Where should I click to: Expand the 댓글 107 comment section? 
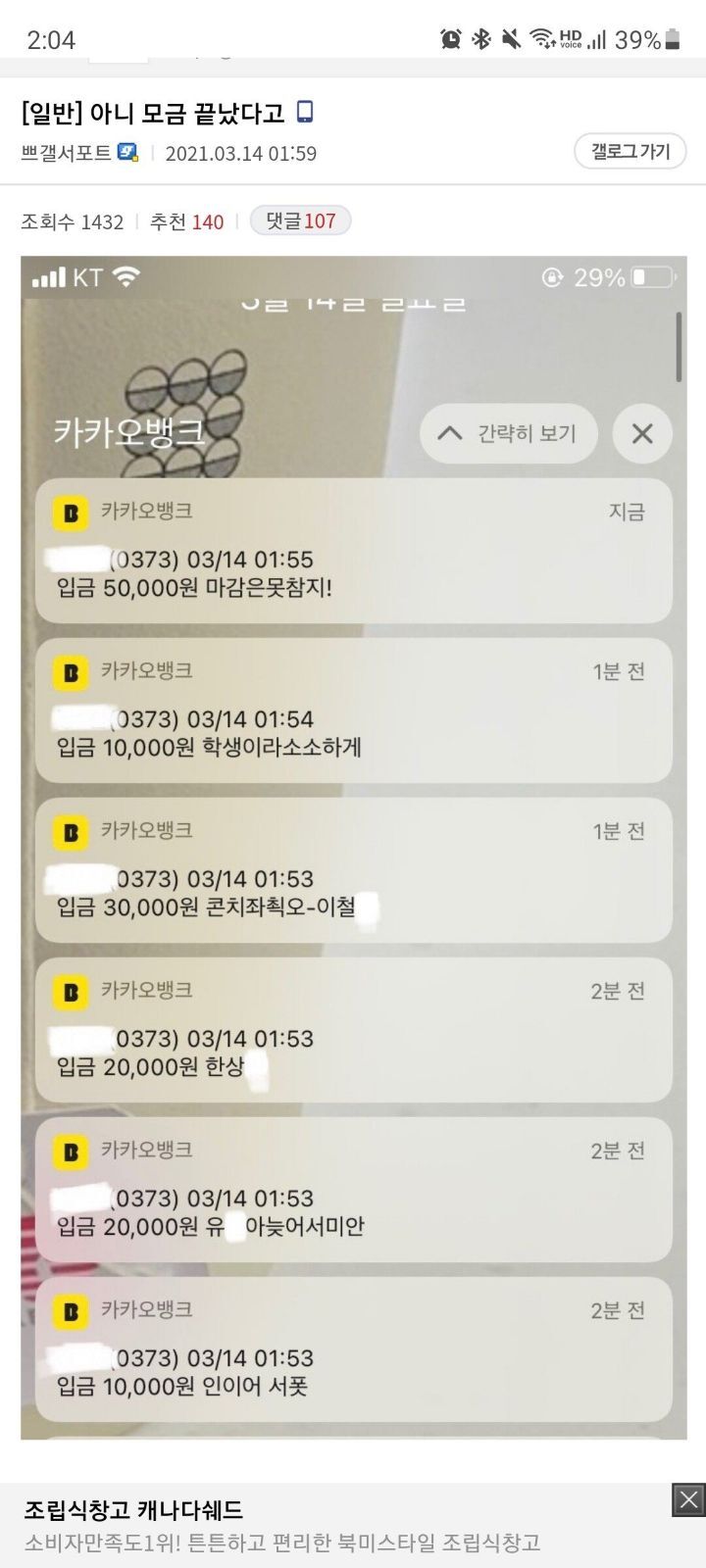300,220
